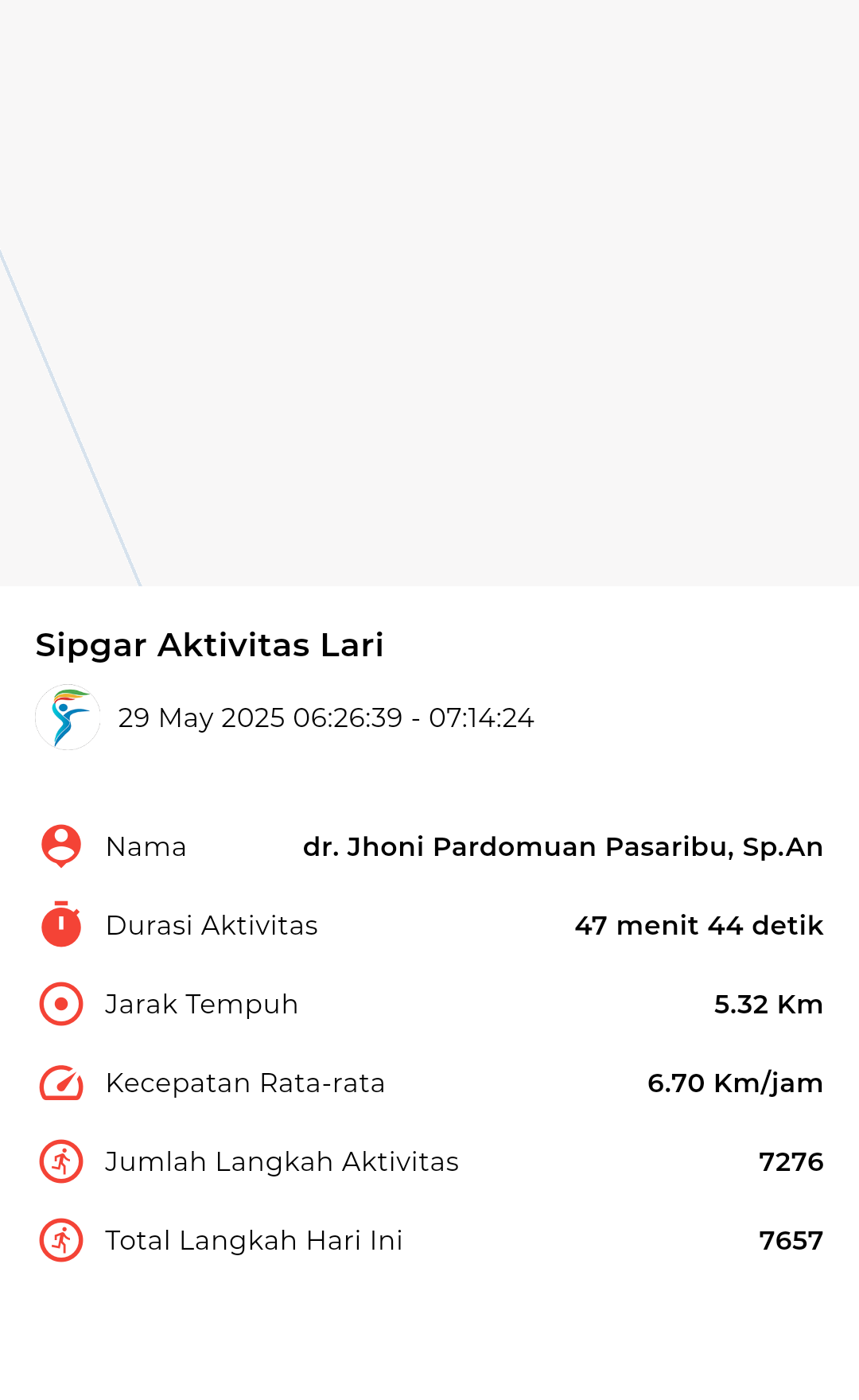Select the Durasi Aktivitas label text
859x1400 pixels.
coord(212,925)
